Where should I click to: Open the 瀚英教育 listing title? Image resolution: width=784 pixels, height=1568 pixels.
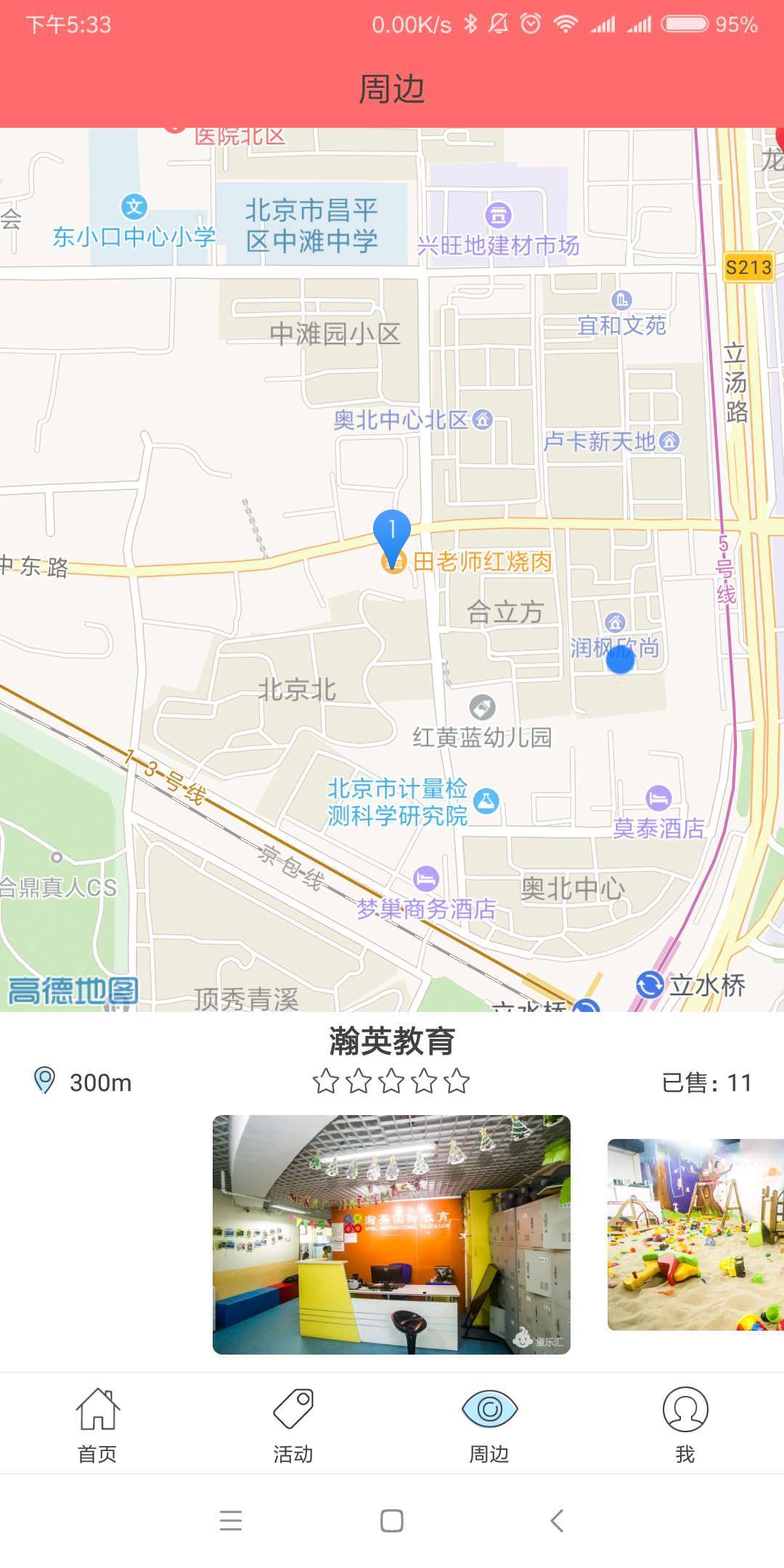point(392,1041)
